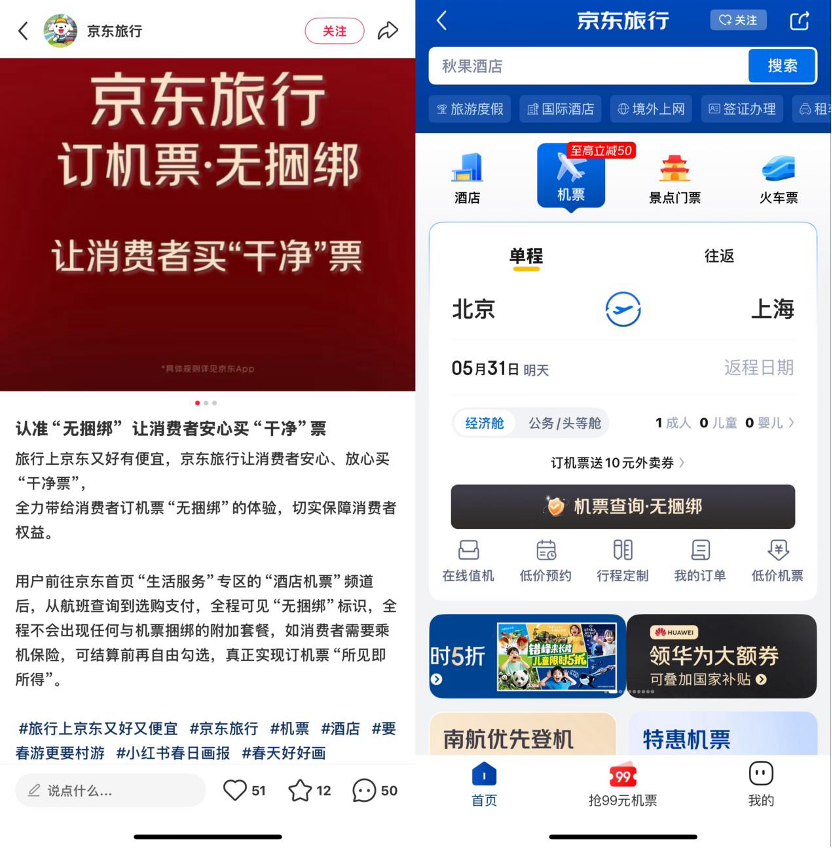Swap cities with the airplane icon

tap(623, 309)
